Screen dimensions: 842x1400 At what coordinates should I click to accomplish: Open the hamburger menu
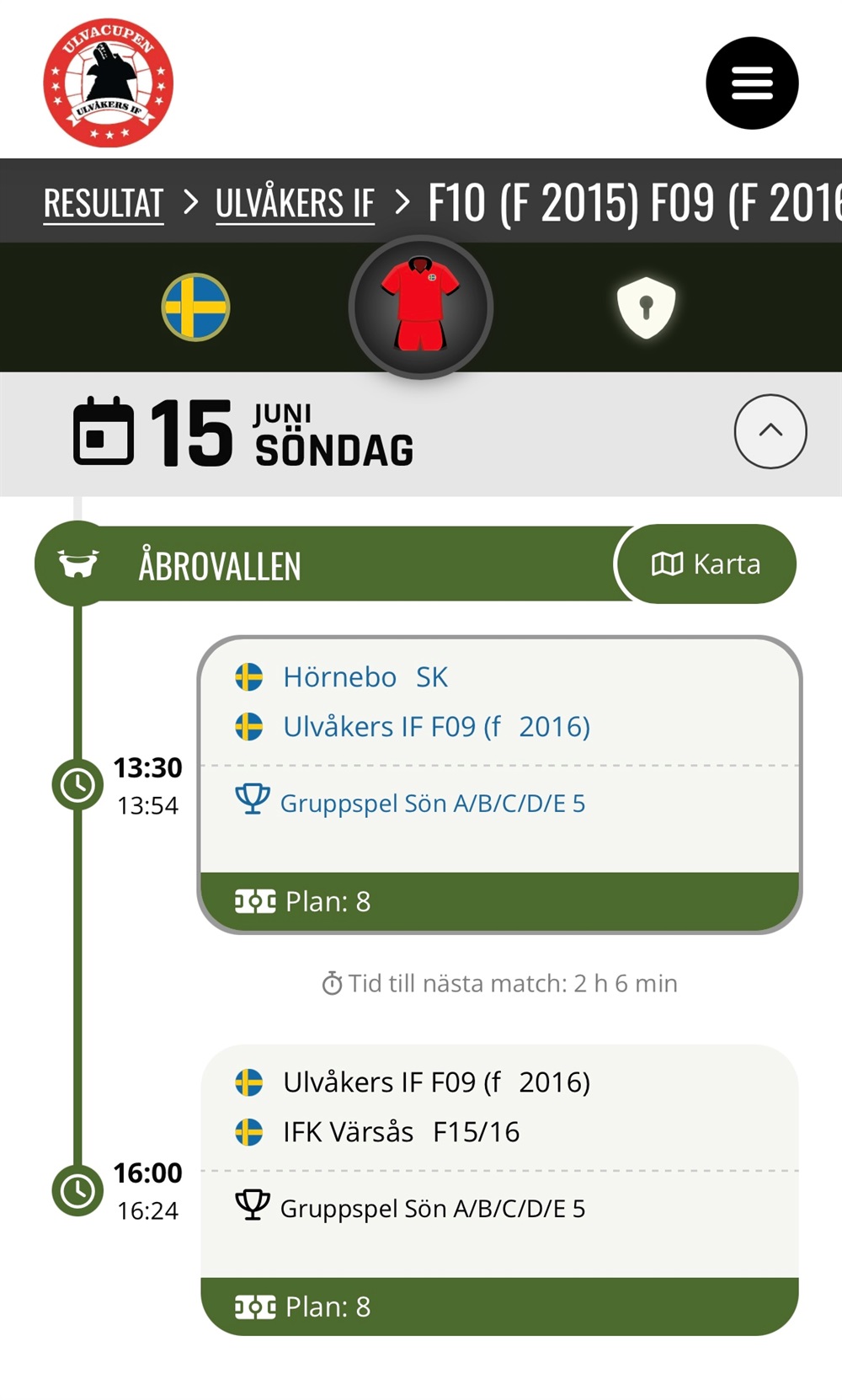point(752,83)
